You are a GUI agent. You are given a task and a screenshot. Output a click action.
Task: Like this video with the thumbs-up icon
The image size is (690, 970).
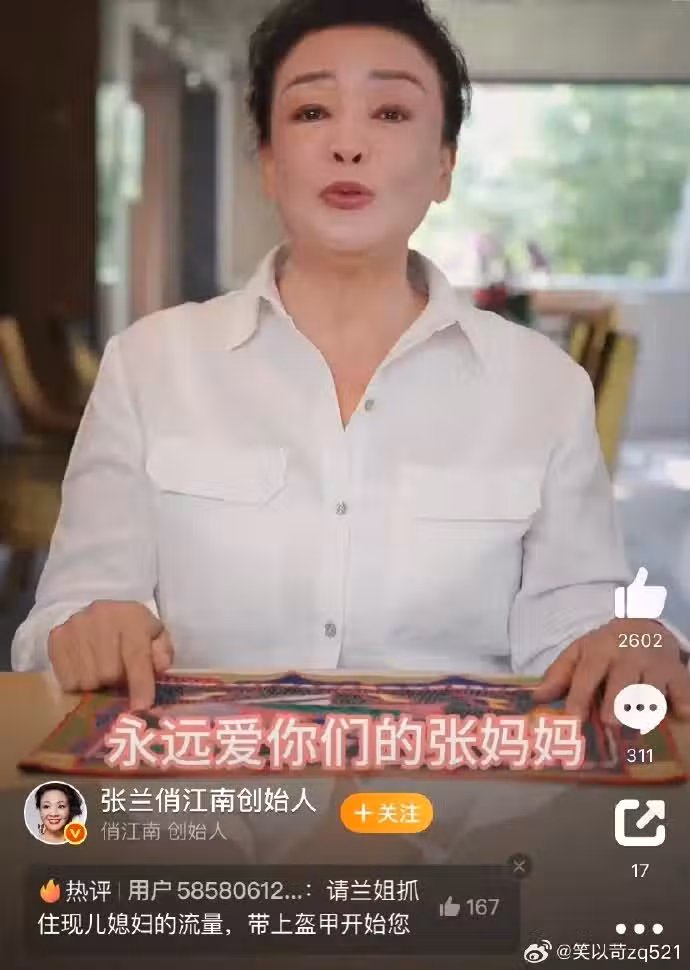640,595
